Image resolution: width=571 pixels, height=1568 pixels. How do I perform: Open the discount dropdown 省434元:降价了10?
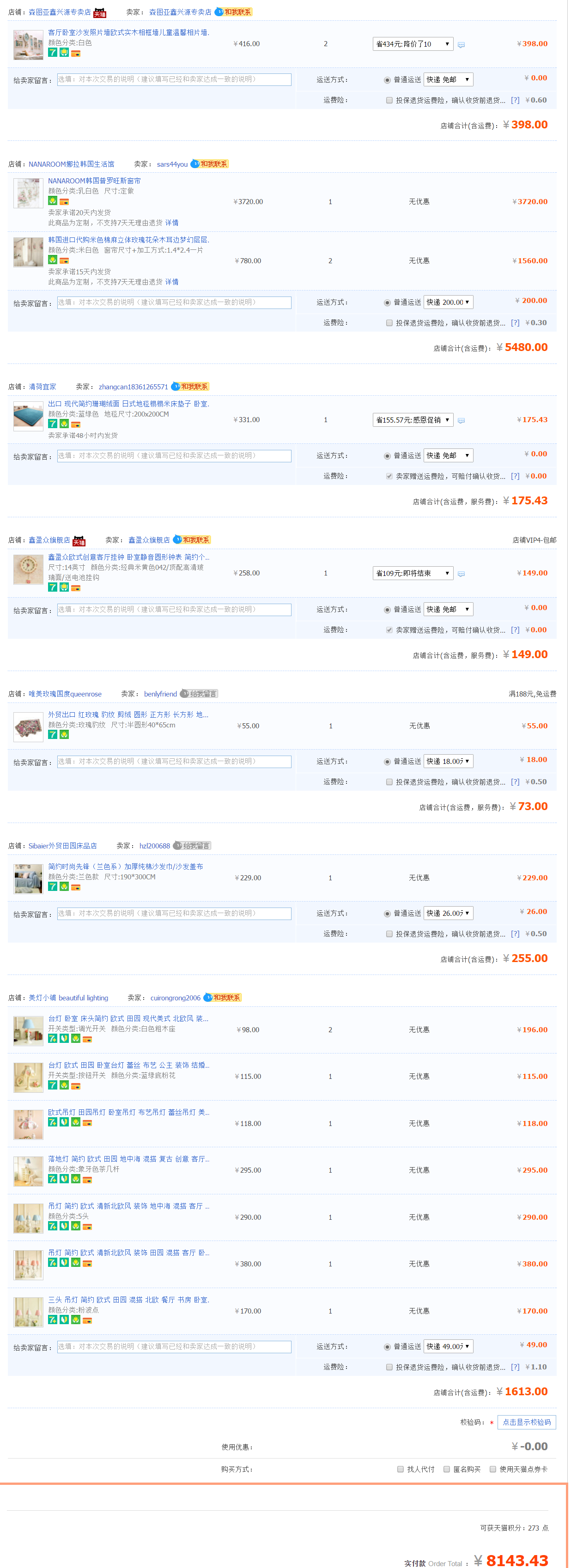click(412, 44)
